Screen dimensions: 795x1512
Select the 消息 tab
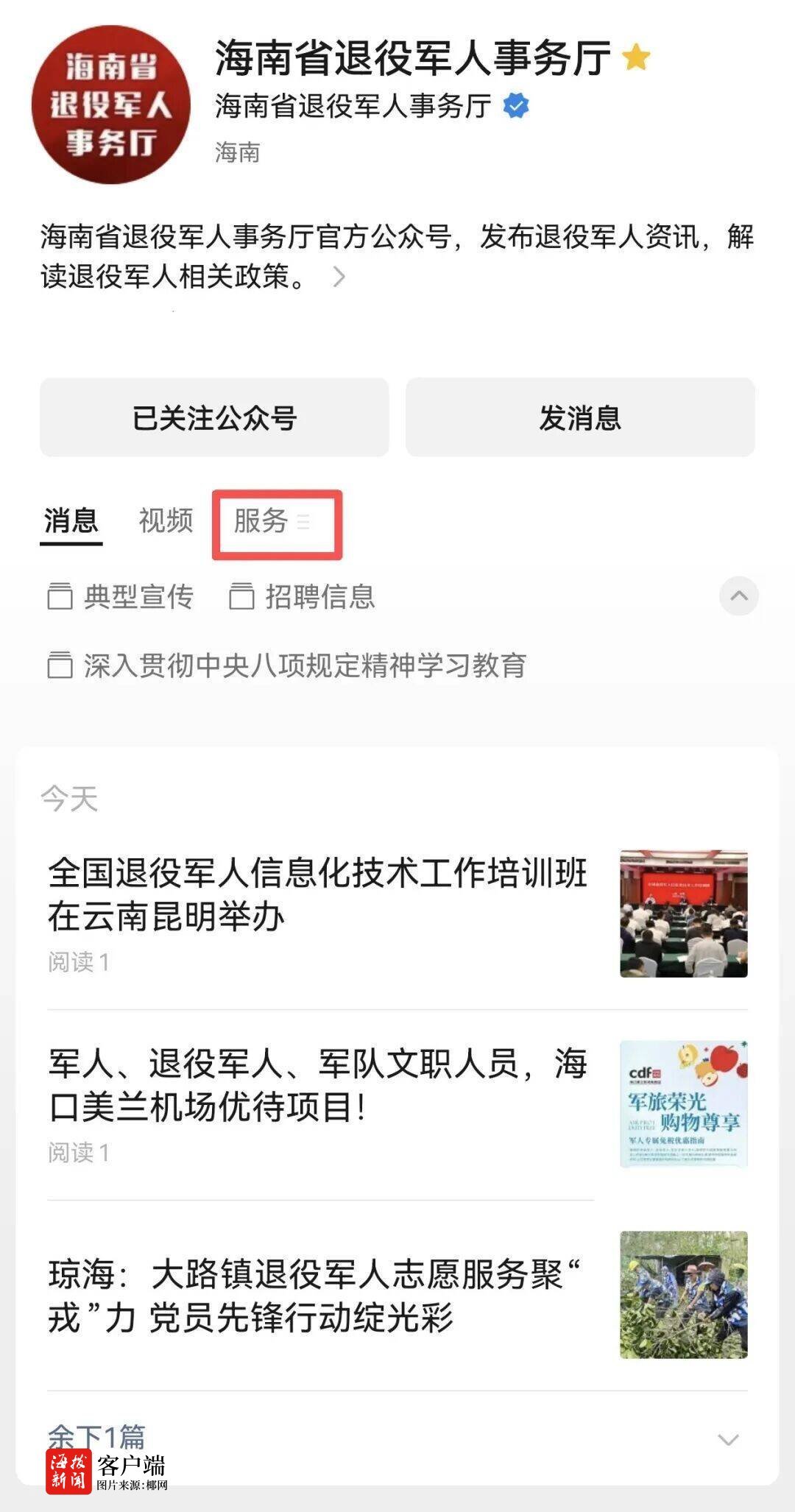point(71,520)
